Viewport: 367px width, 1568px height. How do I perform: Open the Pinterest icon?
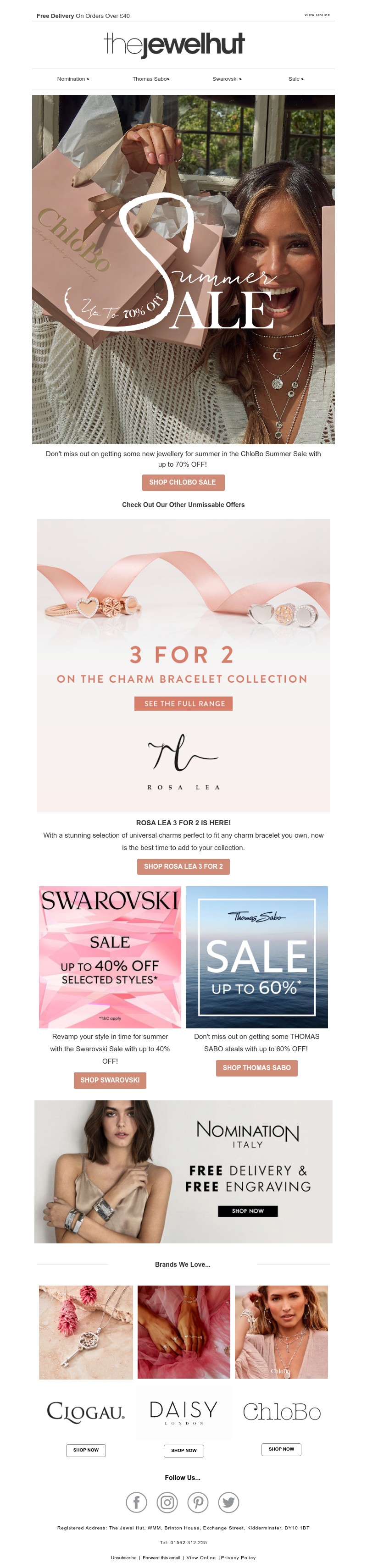point(198,1502)
